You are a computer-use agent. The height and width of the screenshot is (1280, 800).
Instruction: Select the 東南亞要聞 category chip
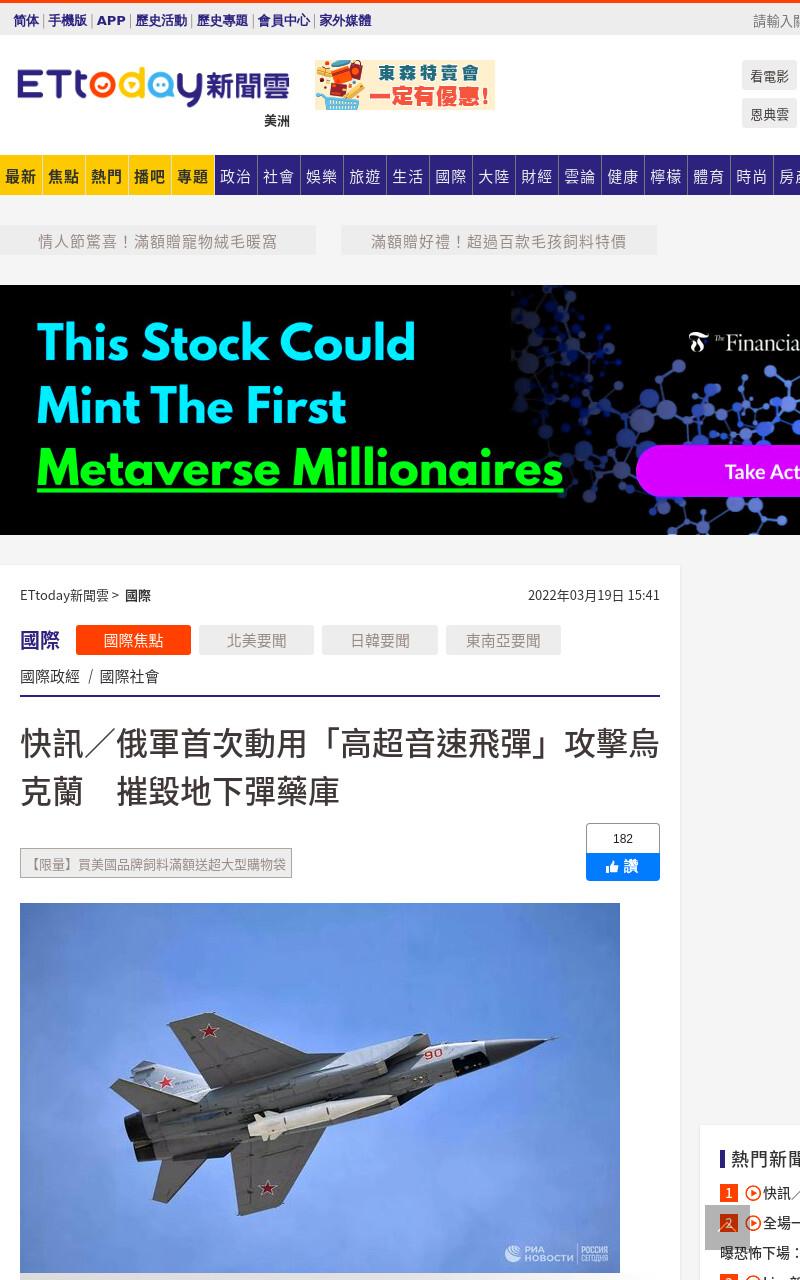click(x=503, y=640)
